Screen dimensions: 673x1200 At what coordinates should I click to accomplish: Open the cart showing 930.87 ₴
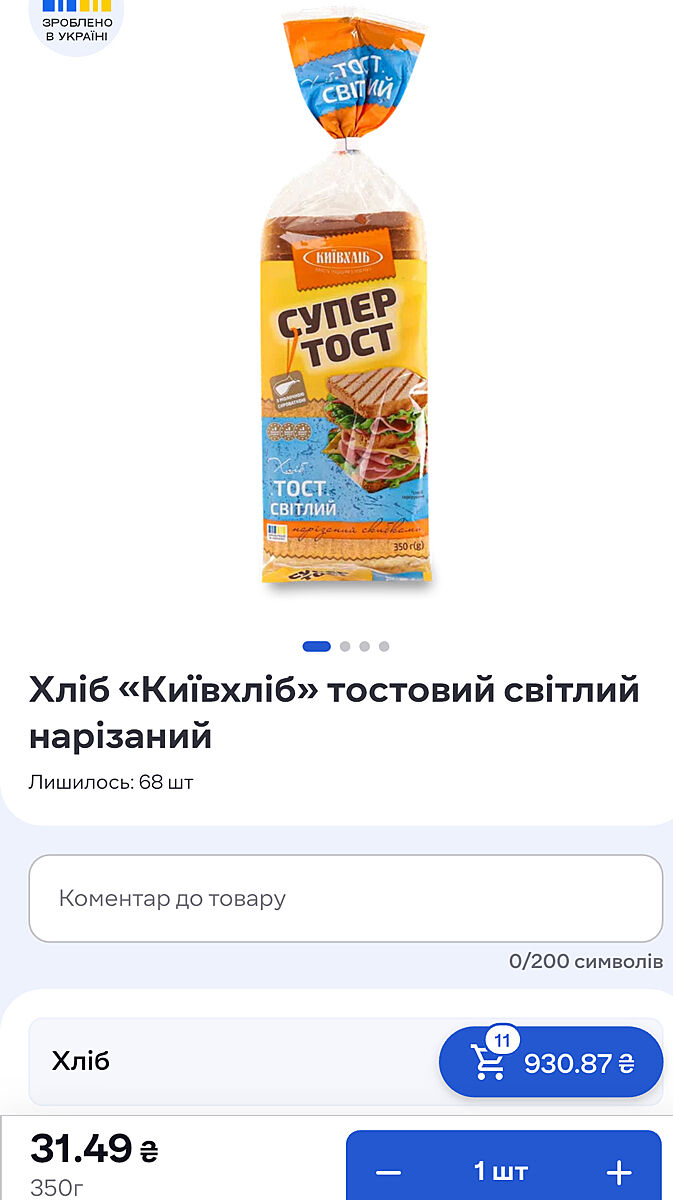(551, 1062)
